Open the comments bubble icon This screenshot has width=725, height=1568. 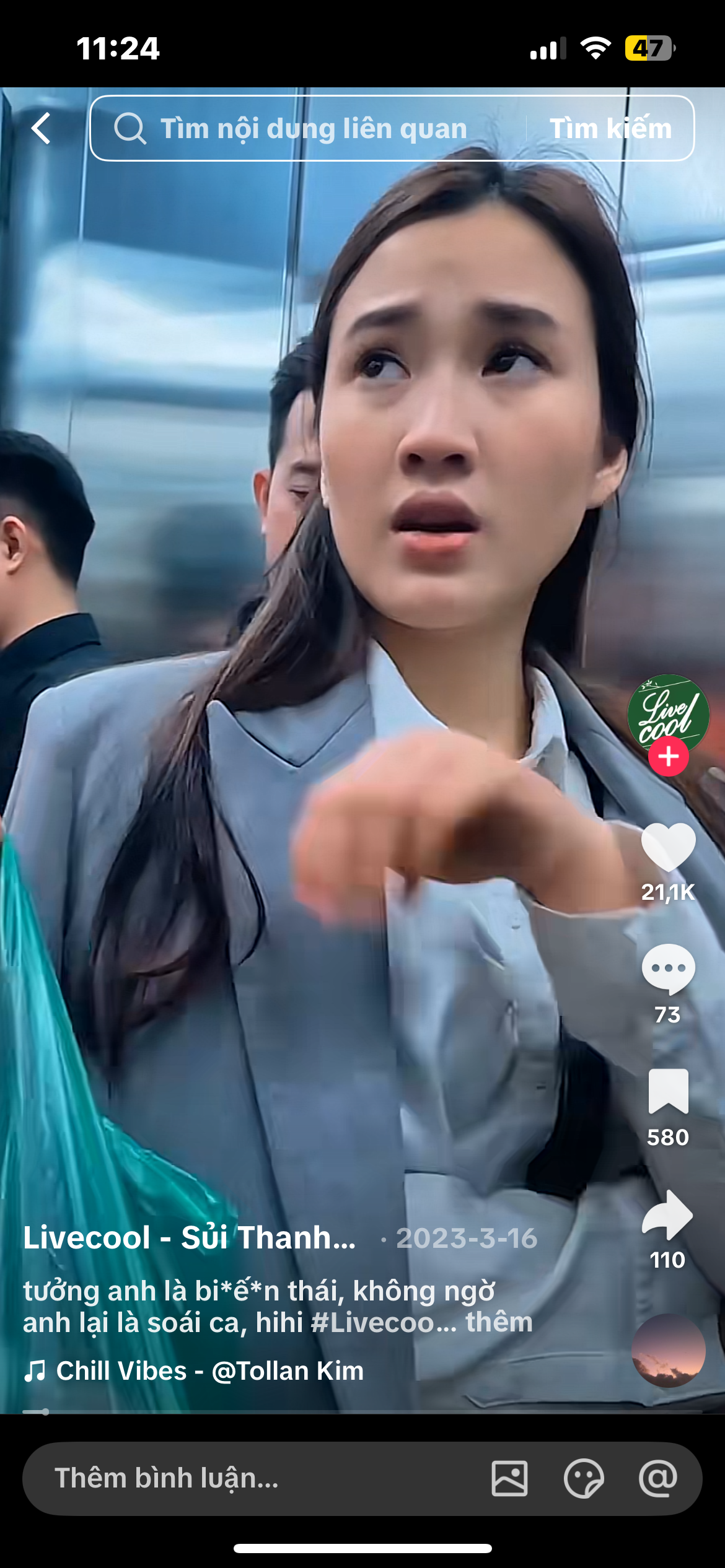668,969
